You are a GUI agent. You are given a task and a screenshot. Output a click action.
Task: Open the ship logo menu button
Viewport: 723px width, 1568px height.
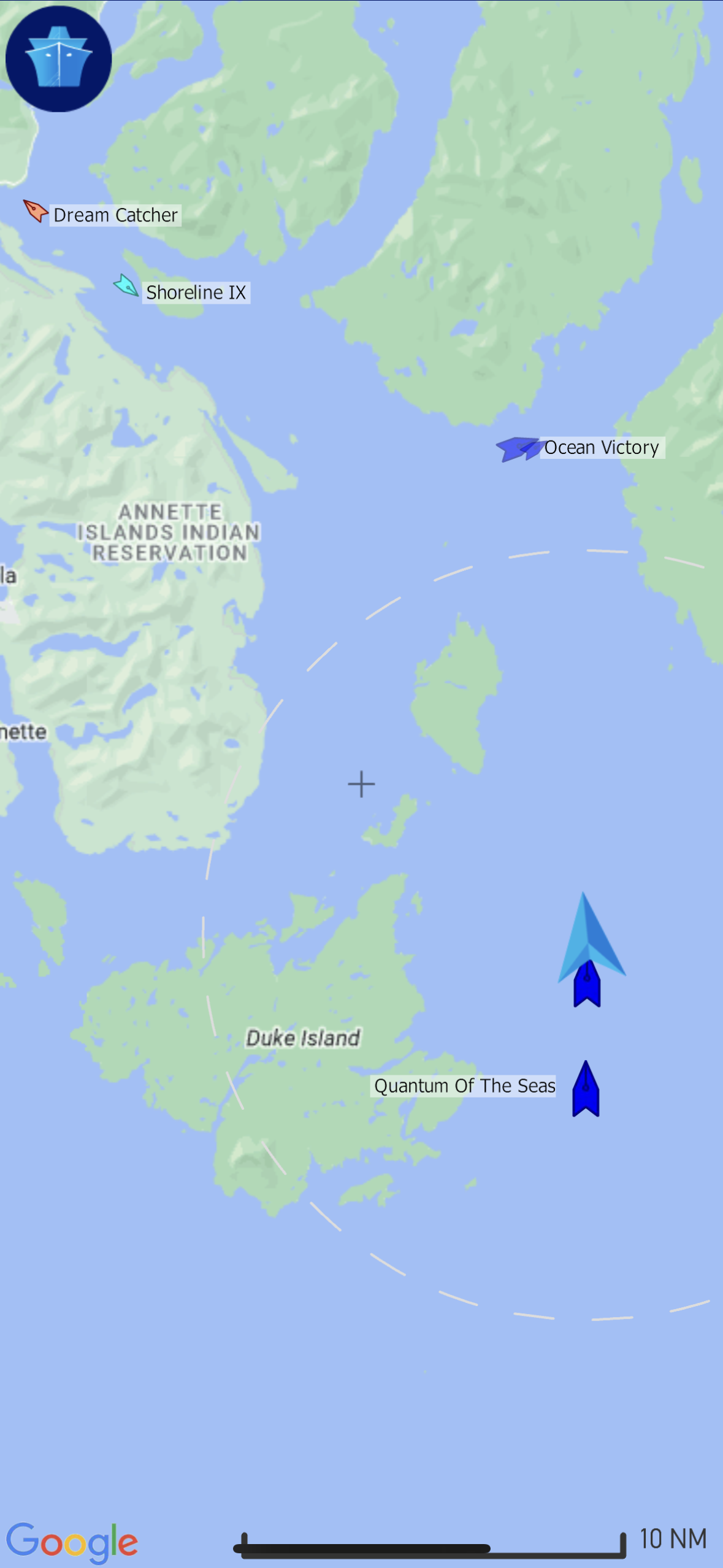(x=59, y=59)
